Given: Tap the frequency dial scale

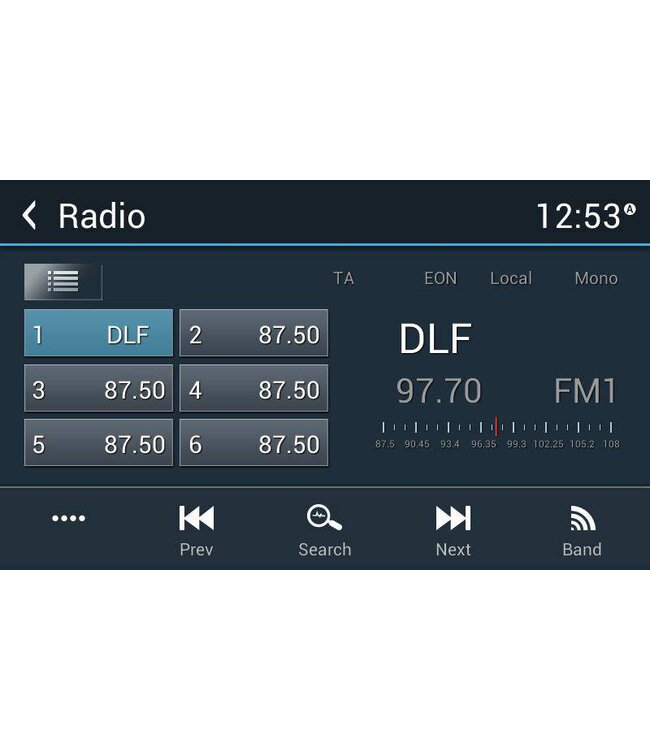Looking at the screenshot, I should [x=497, y=430].
